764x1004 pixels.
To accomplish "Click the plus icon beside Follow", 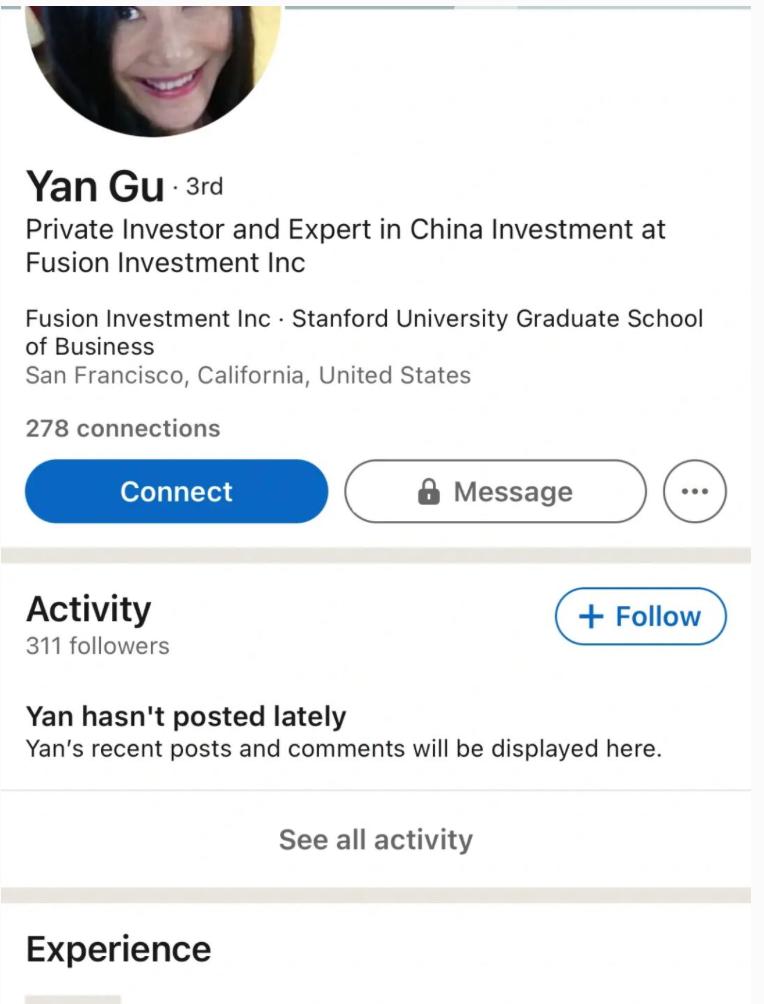I will point(591,616).
